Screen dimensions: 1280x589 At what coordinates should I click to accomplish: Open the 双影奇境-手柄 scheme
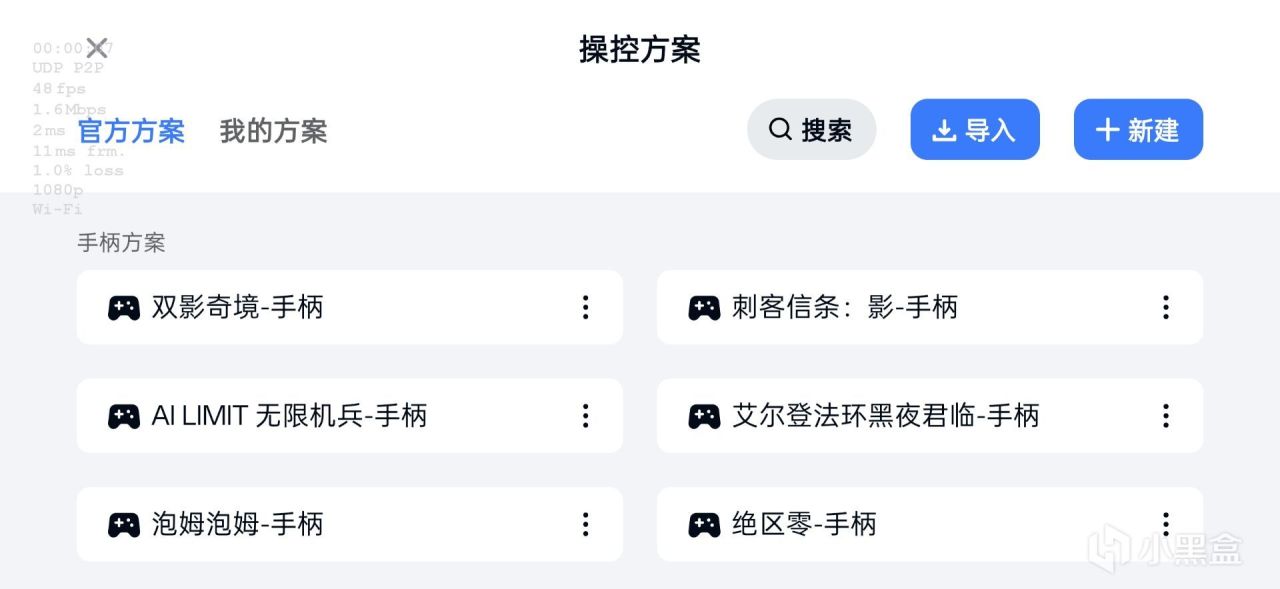330,307
